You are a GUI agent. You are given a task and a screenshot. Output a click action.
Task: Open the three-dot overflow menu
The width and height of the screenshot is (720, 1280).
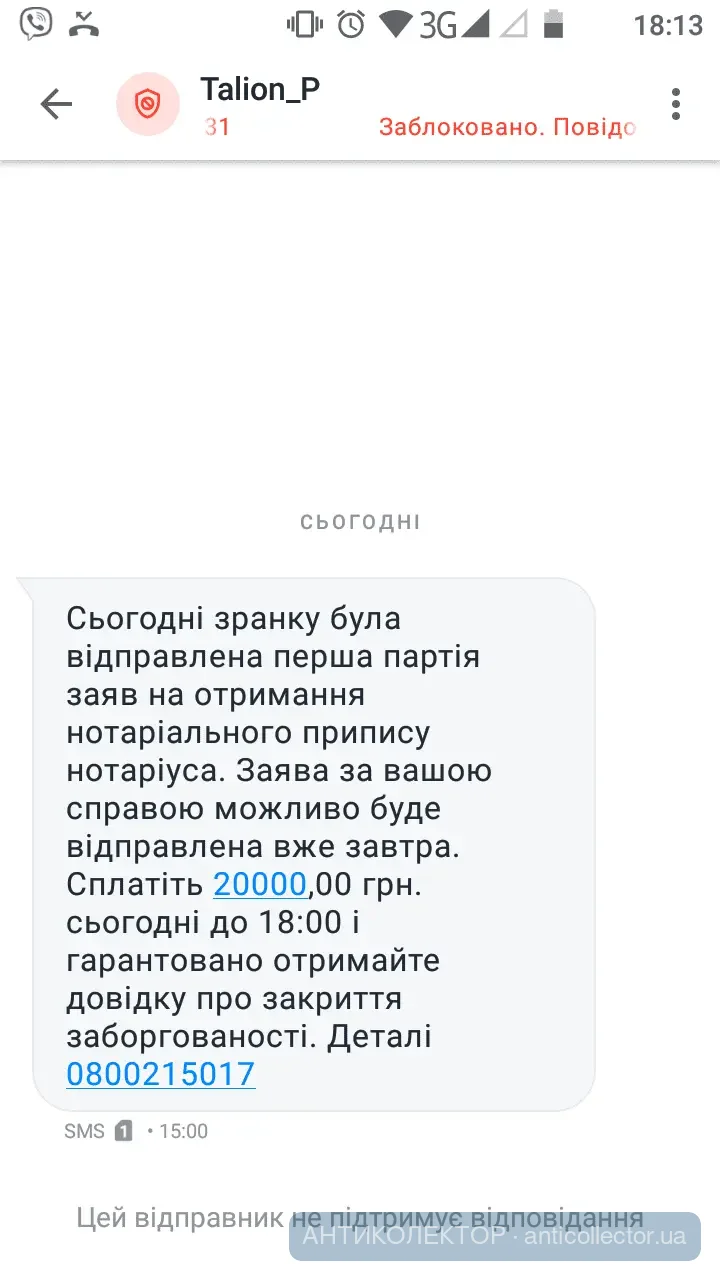point(677,104)
